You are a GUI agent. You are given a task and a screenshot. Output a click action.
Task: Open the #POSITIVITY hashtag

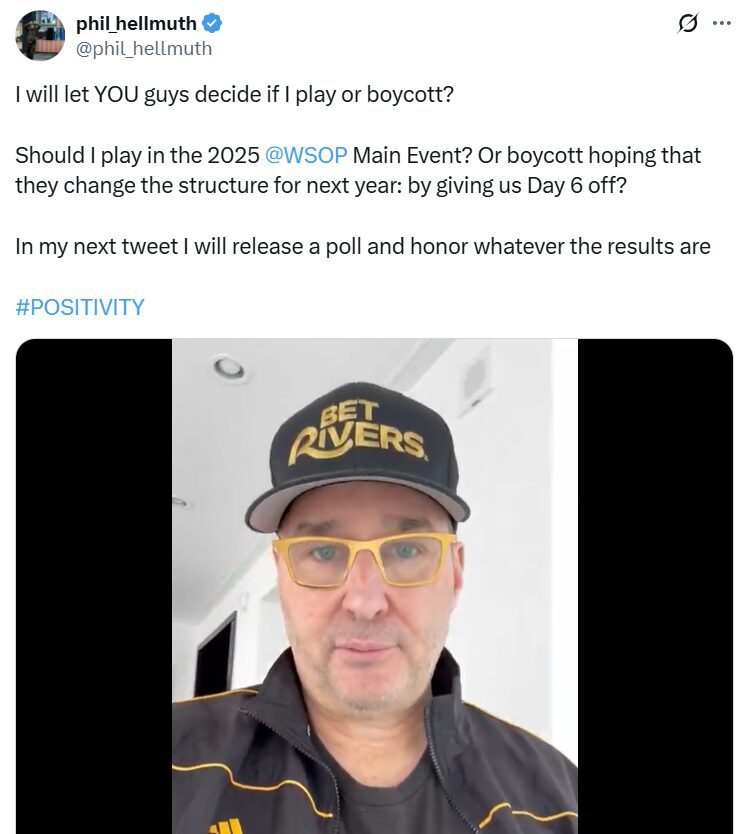80,307
